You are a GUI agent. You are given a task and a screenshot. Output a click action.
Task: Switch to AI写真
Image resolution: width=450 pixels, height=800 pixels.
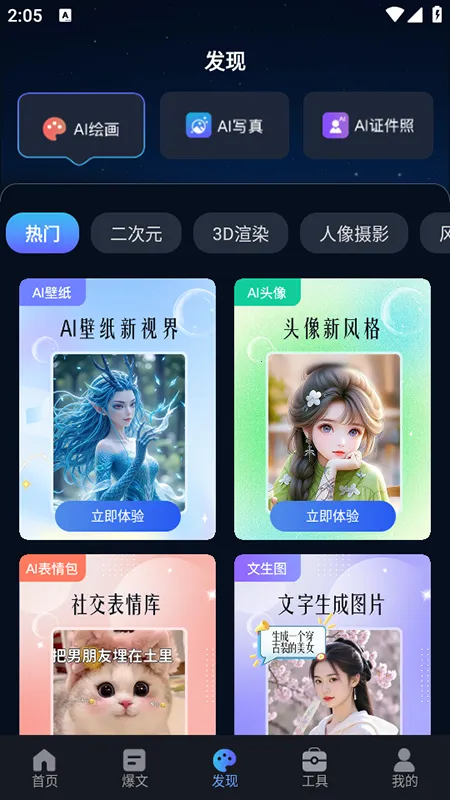pyautogui.click(x=224, y=126)
